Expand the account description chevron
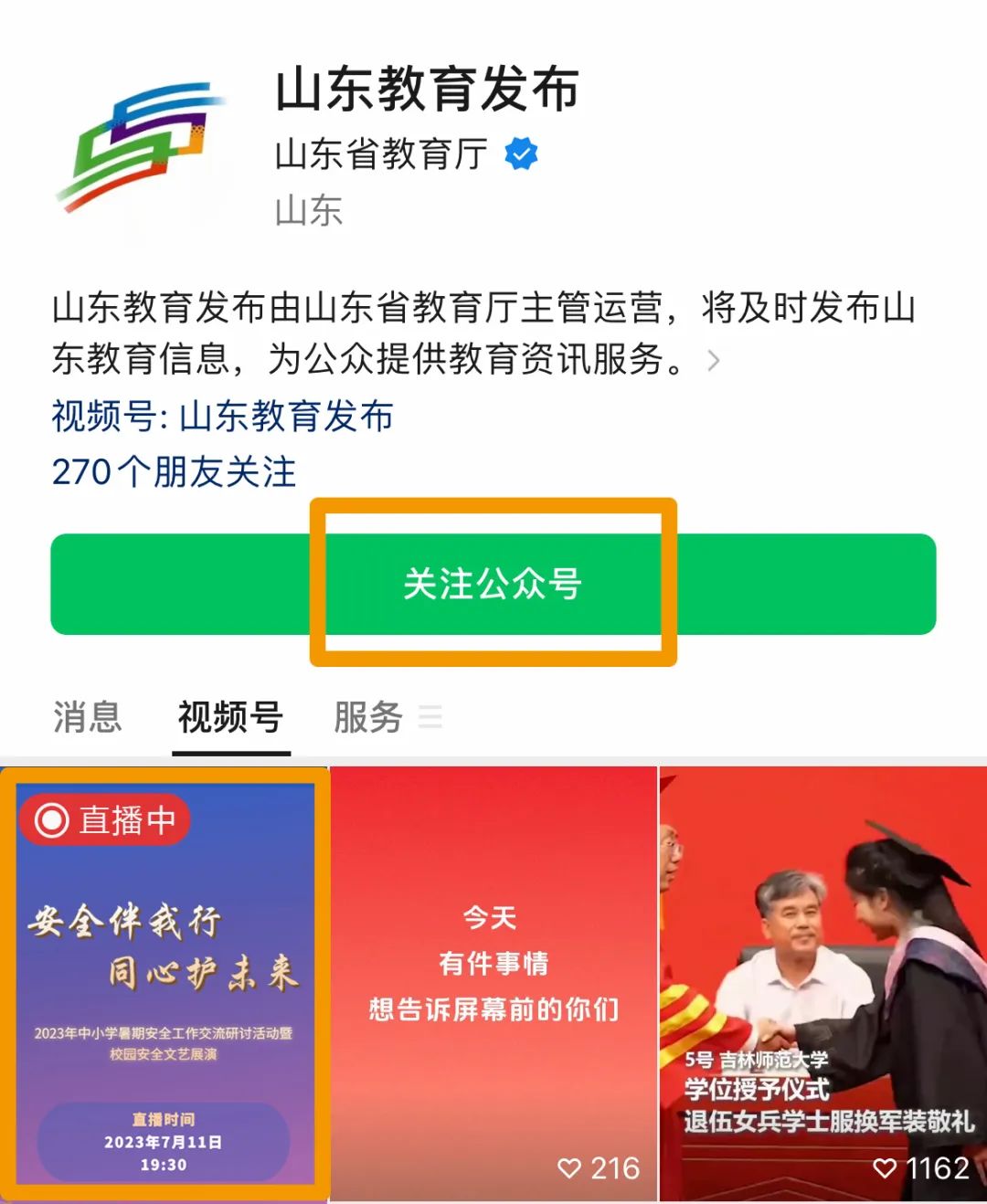The width and height of the screenshot is (987, 1204). coord(714,361)
